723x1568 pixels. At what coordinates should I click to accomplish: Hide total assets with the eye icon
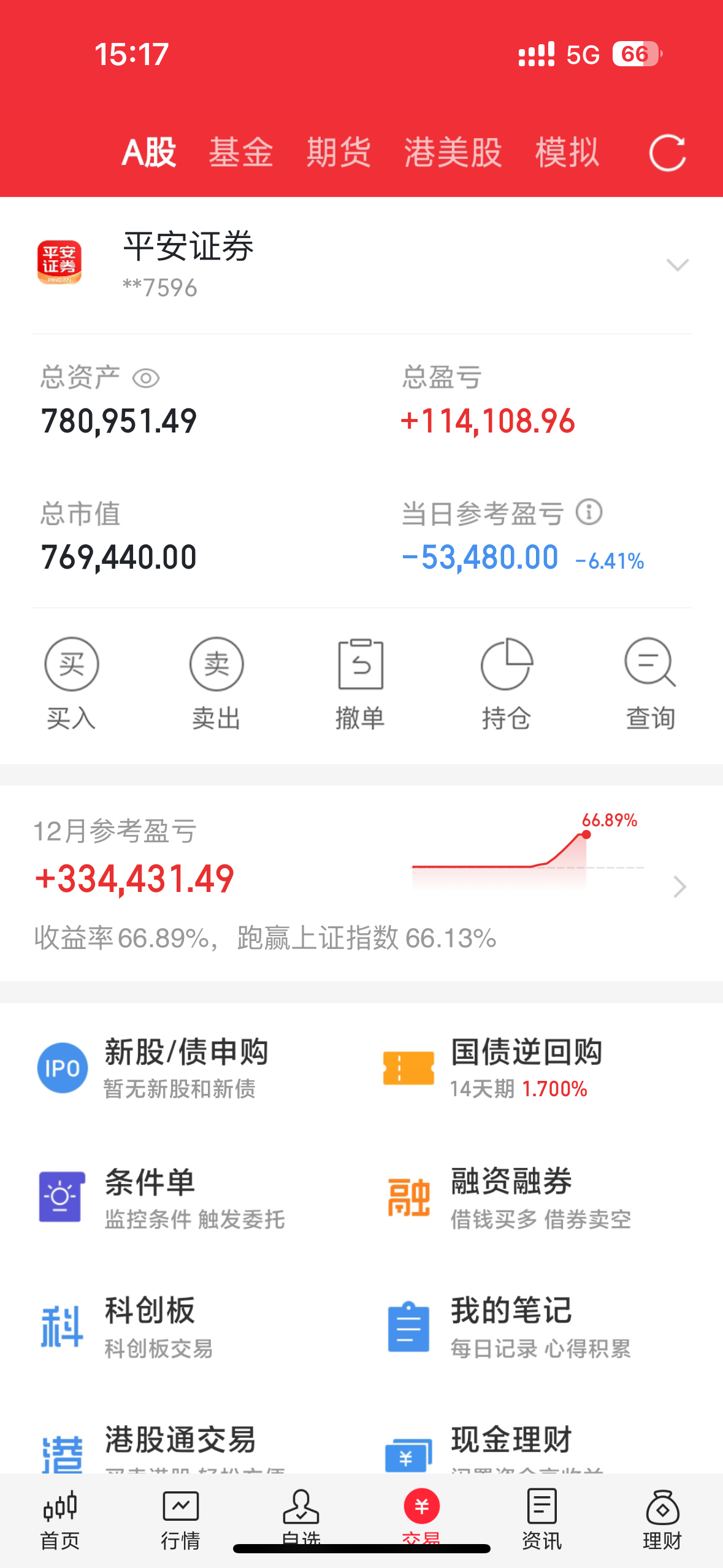click(x=146, y=378)
